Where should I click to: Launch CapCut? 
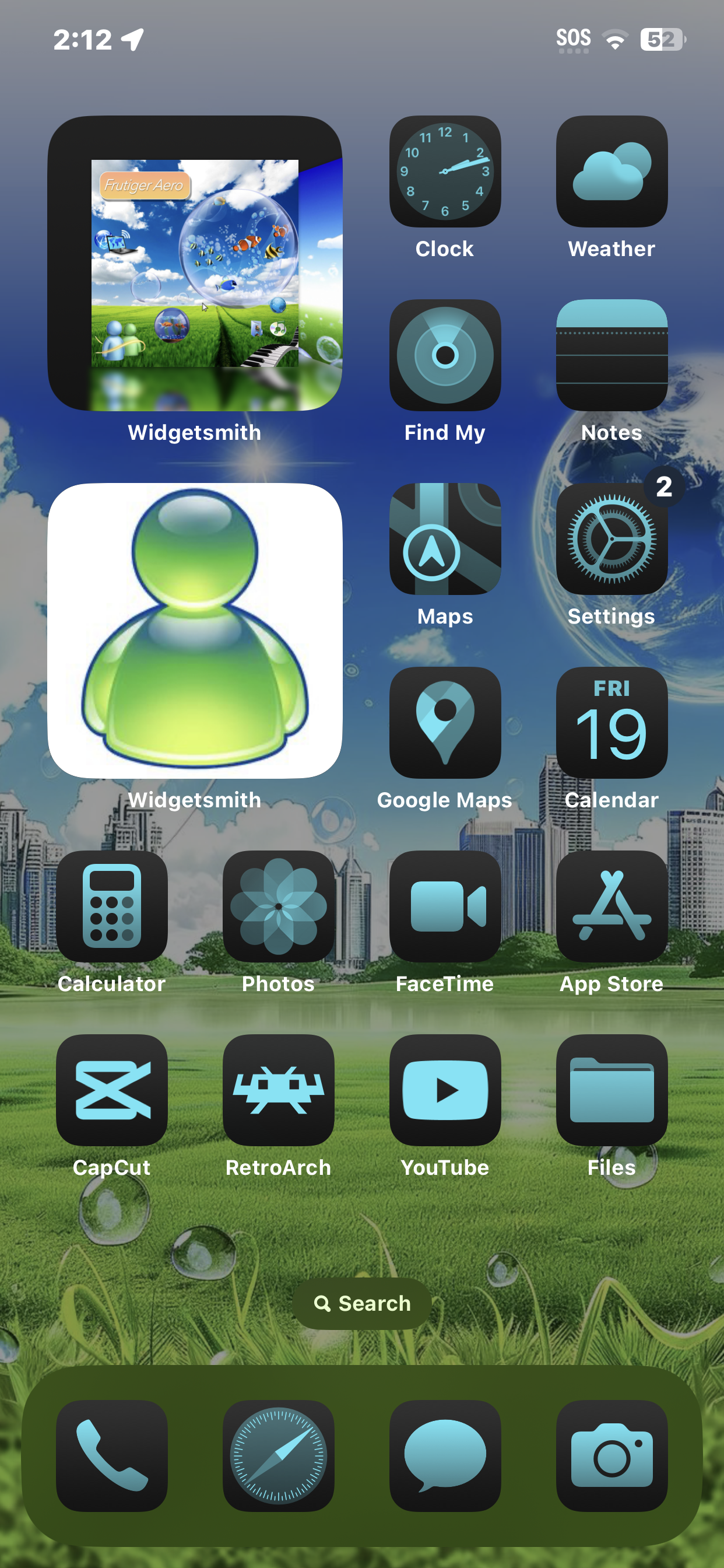(112, 1090)
